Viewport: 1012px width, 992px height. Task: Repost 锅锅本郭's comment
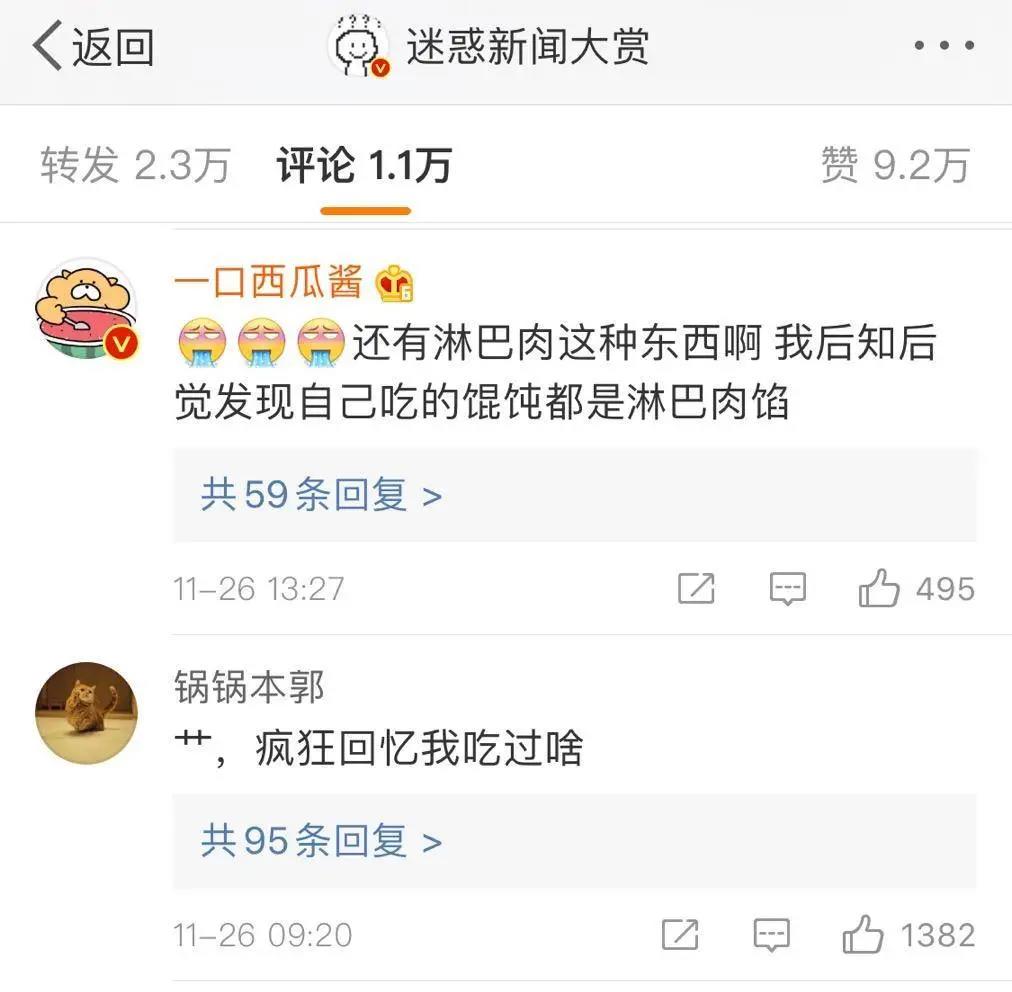click(x=680, y=936)
